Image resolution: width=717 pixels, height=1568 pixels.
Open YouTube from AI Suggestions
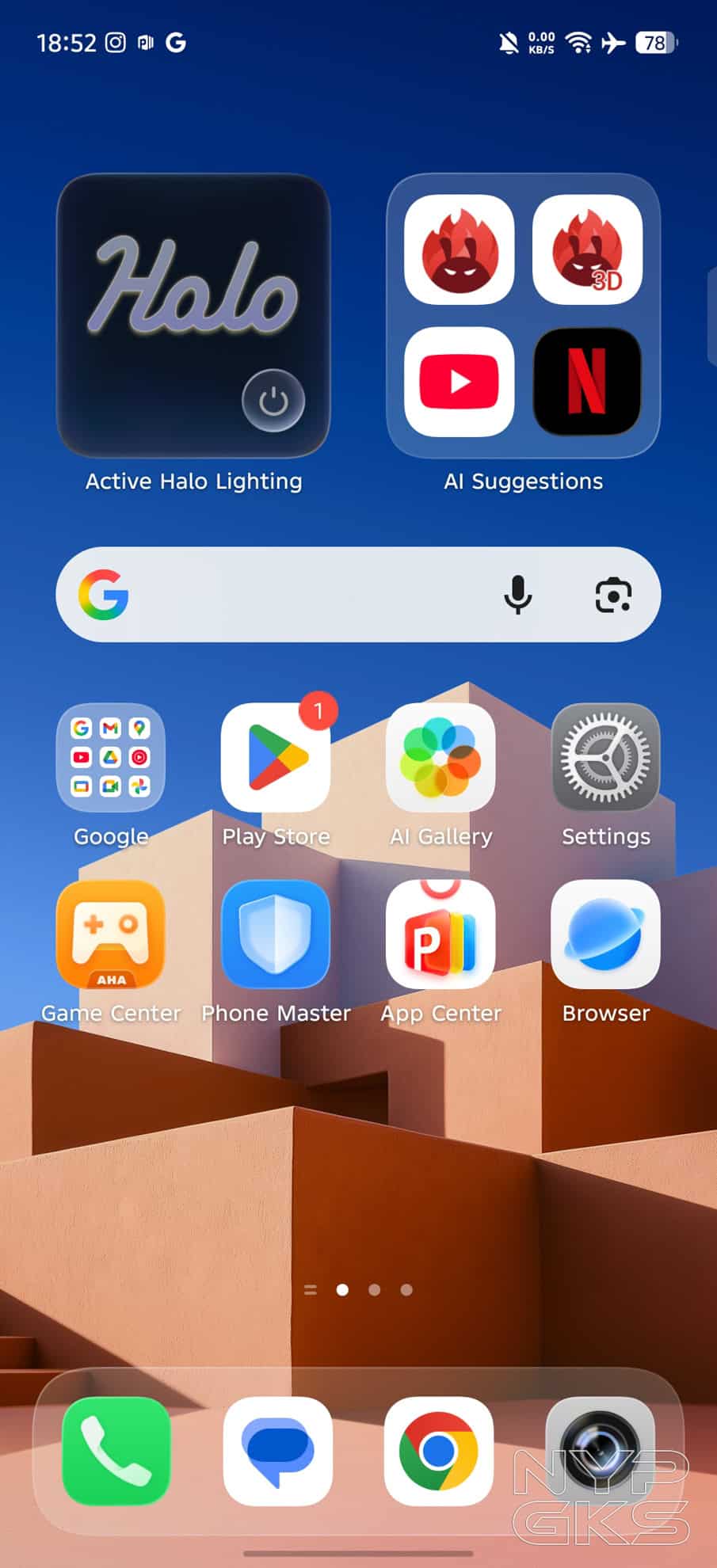tap(459, 382)
